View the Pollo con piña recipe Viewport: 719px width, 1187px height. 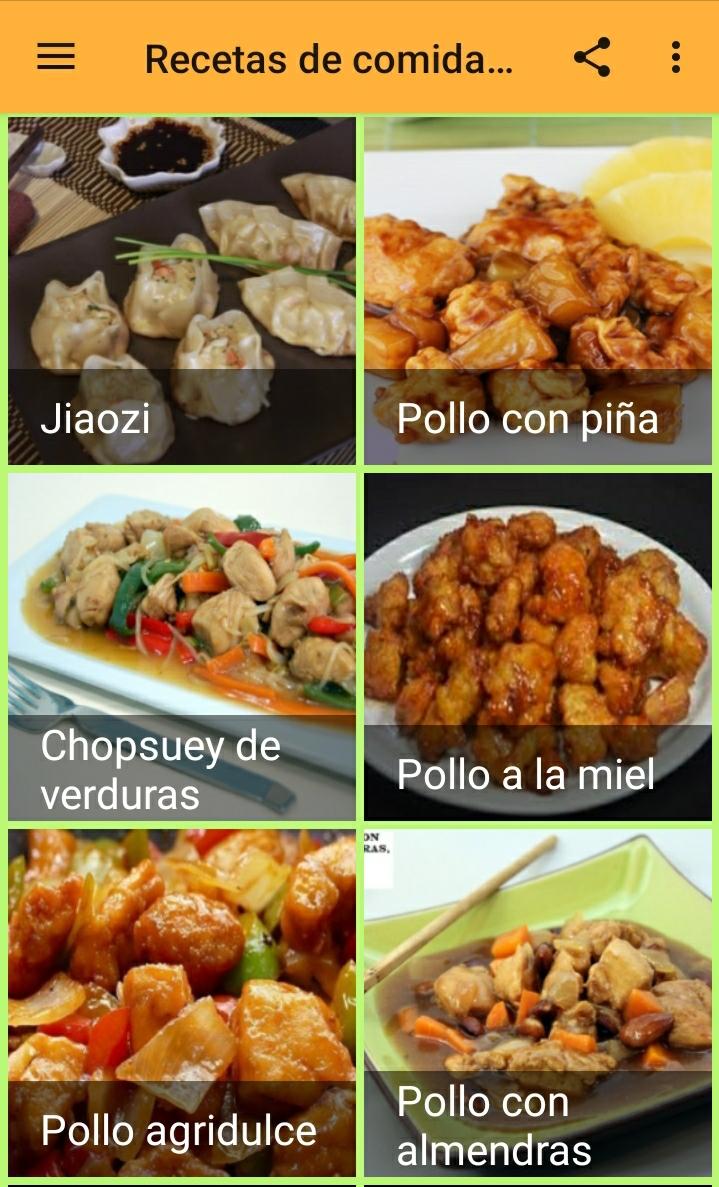(537, 291)
